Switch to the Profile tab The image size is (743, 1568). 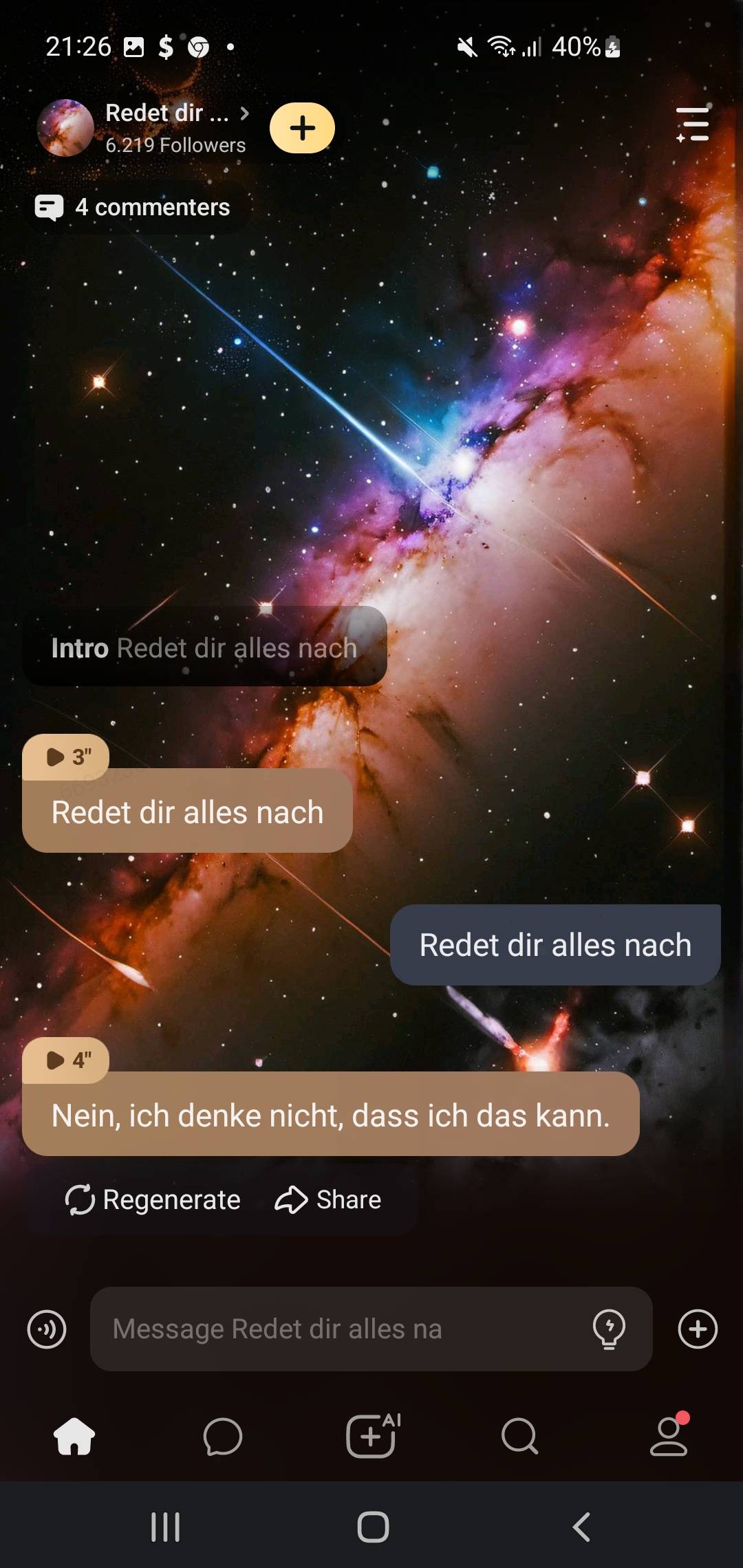pyautogui.click(x=669, y=1437)
